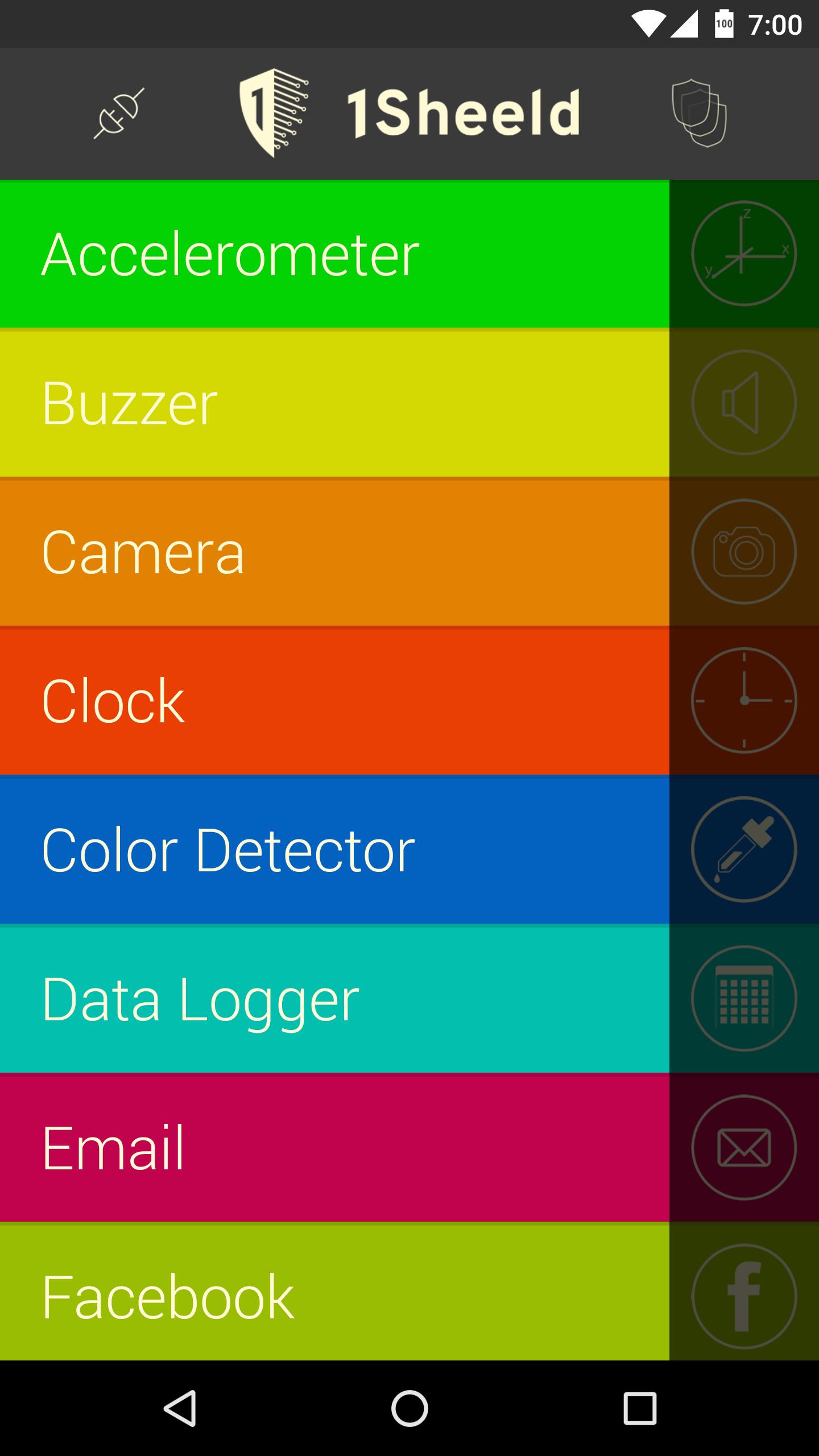Screen dimensions: 819x1456
Task: Choose the Clock shield
Action: tap(334, 701)
